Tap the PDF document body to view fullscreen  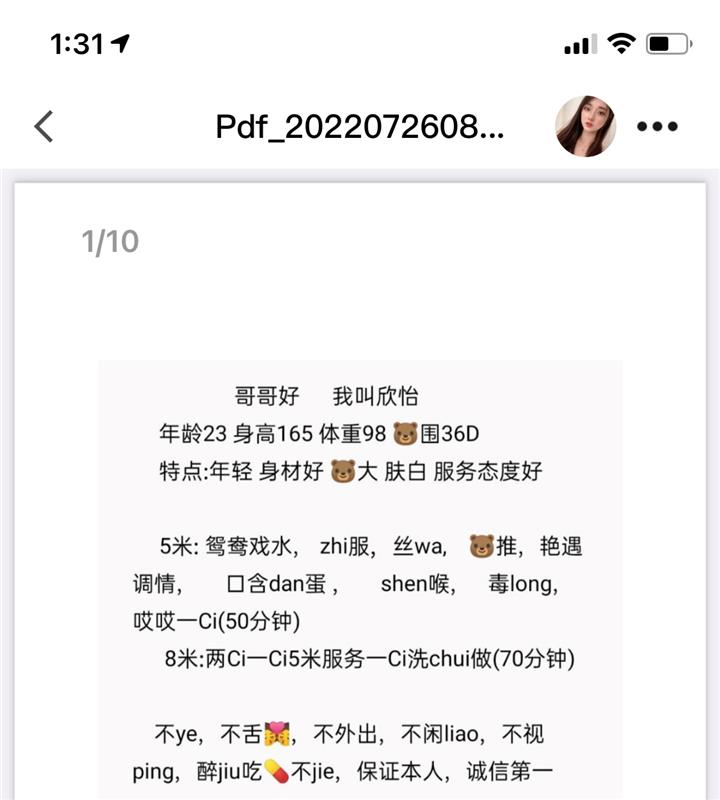tap(360, 500)
